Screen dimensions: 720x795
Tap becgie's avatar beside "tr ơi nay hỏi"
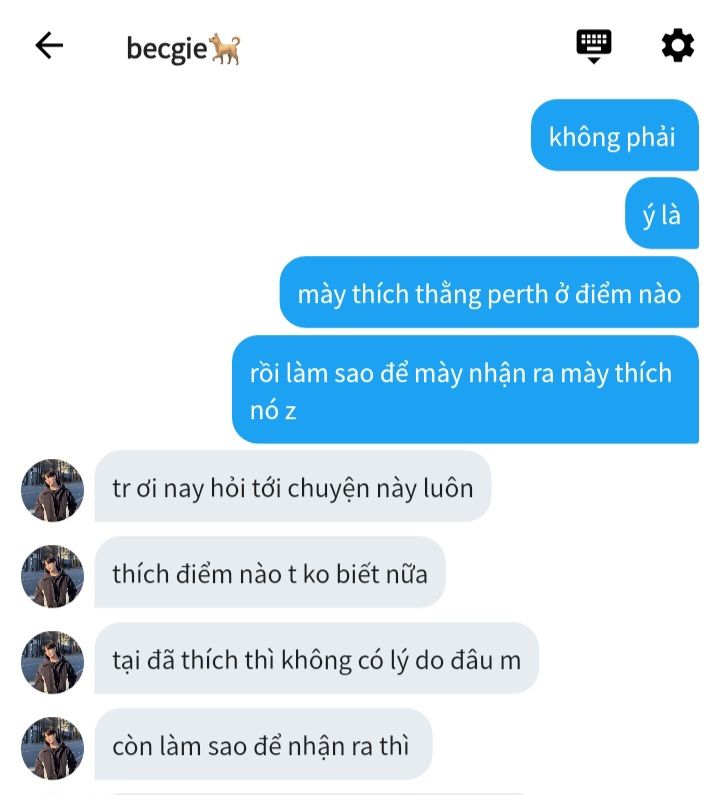click(x=52, y=490)
